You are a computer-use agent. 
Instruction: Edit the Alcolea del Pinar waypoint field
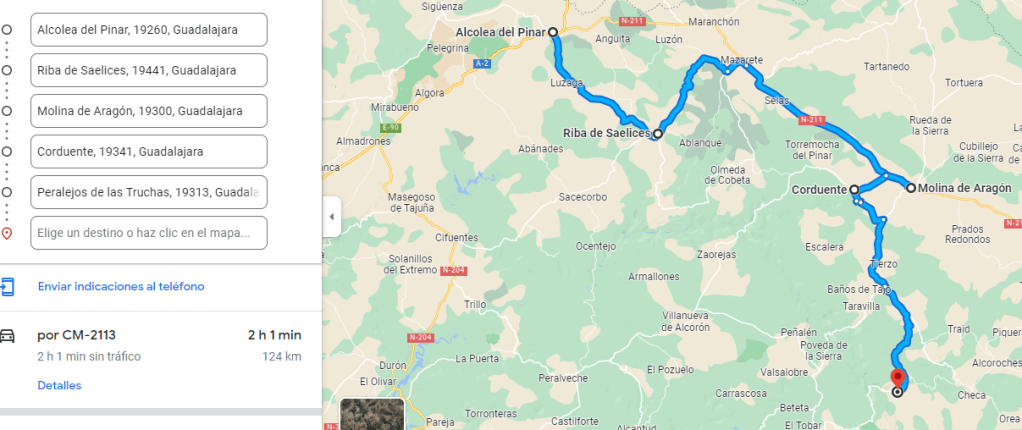coord(148,30)
